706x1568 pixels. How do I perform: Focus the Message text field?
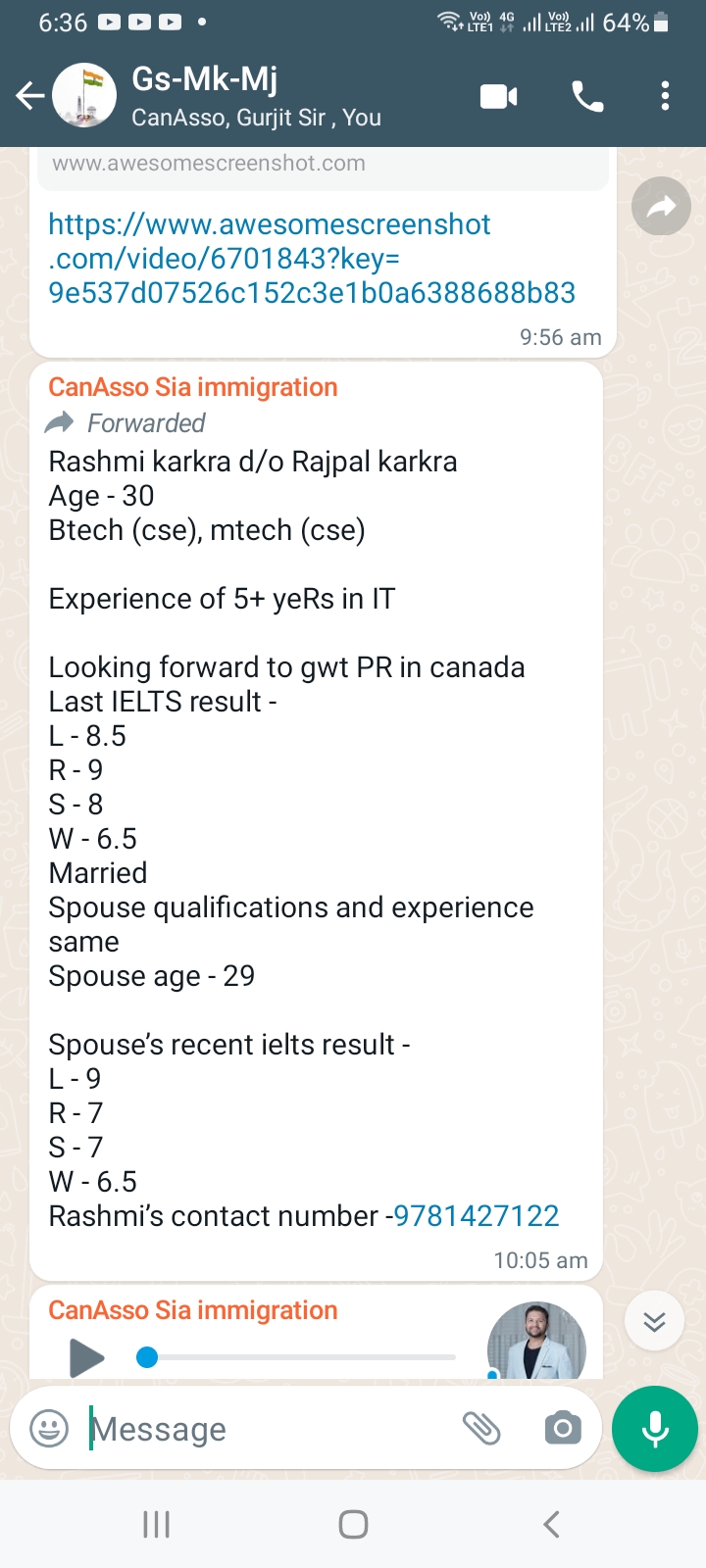click(270, 1429)
